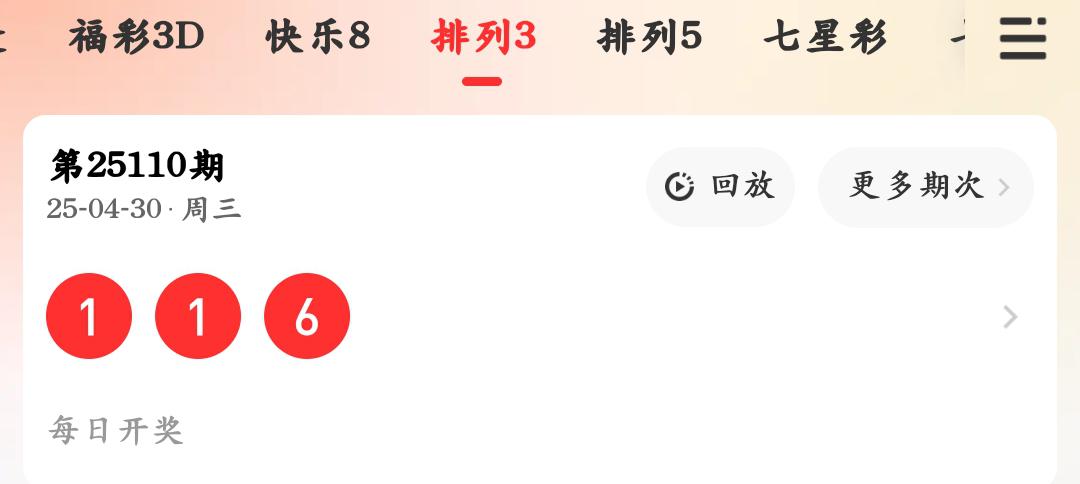Select the 排列3 tab
Viewport: 1080px width, 484px height.
(x=483, y=38)
